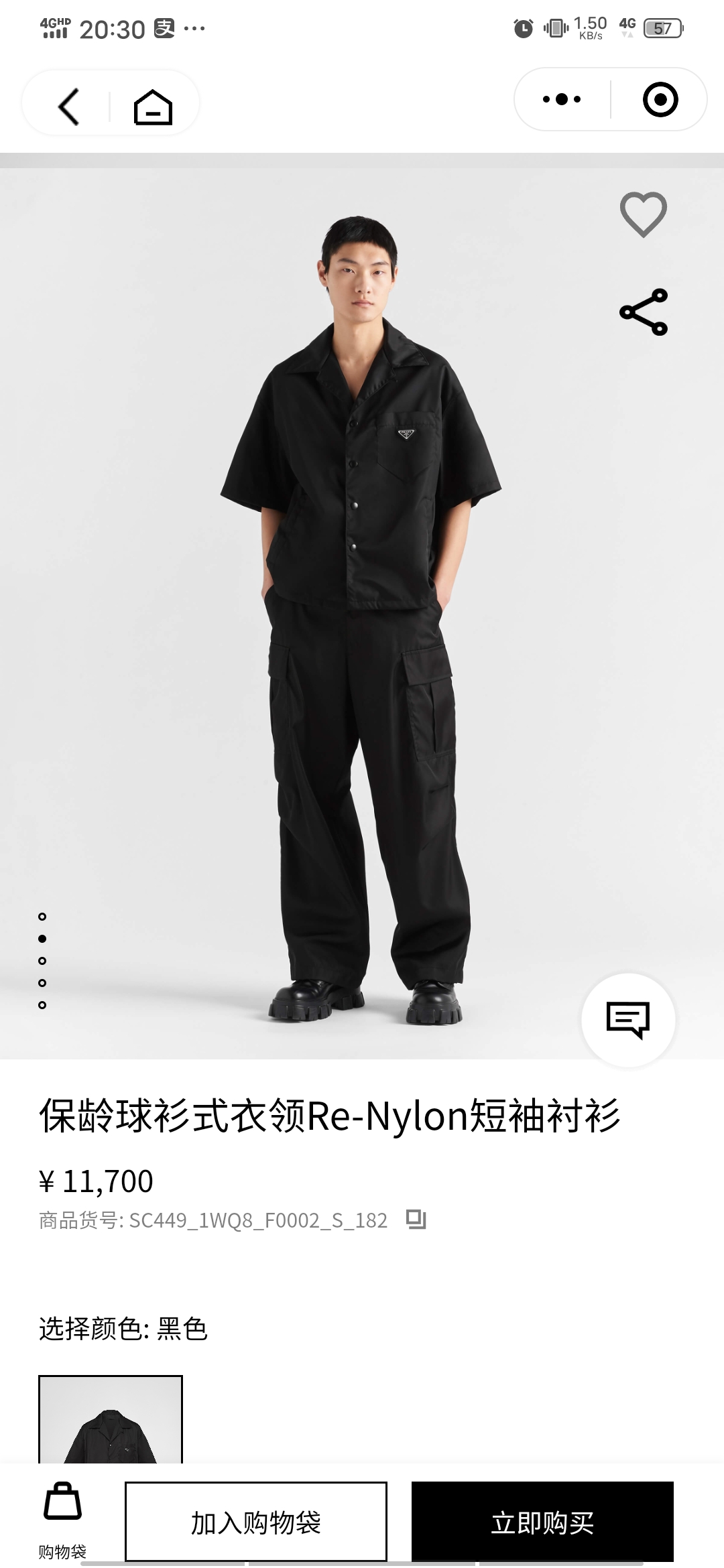Go back to the previous page
The height and width of the screenshot is (1568, 724).
(x=68, y=106)
